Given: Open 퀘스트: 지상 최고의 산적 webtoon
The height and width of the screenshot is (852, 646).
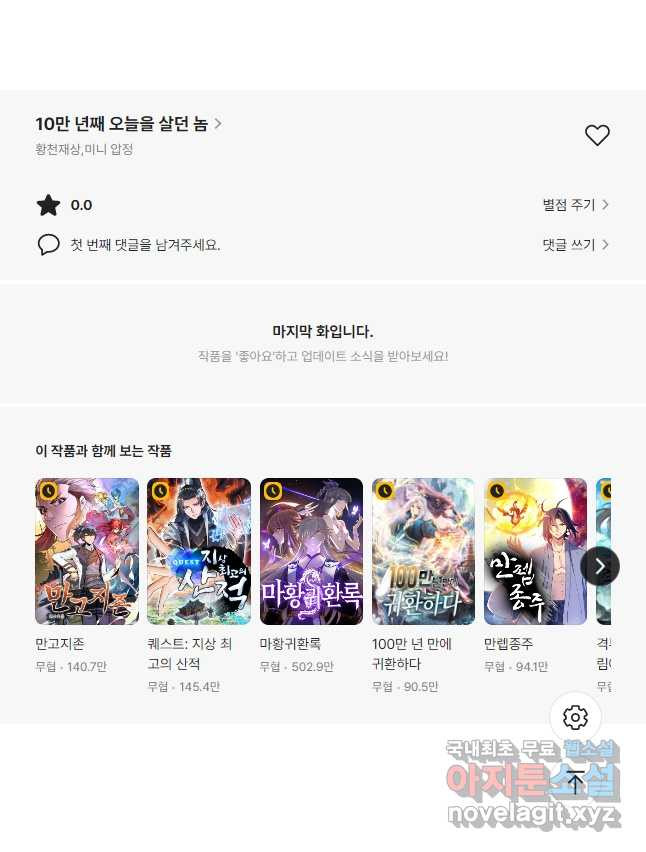Looking at the screenshot, I should (x=199, y=551).
